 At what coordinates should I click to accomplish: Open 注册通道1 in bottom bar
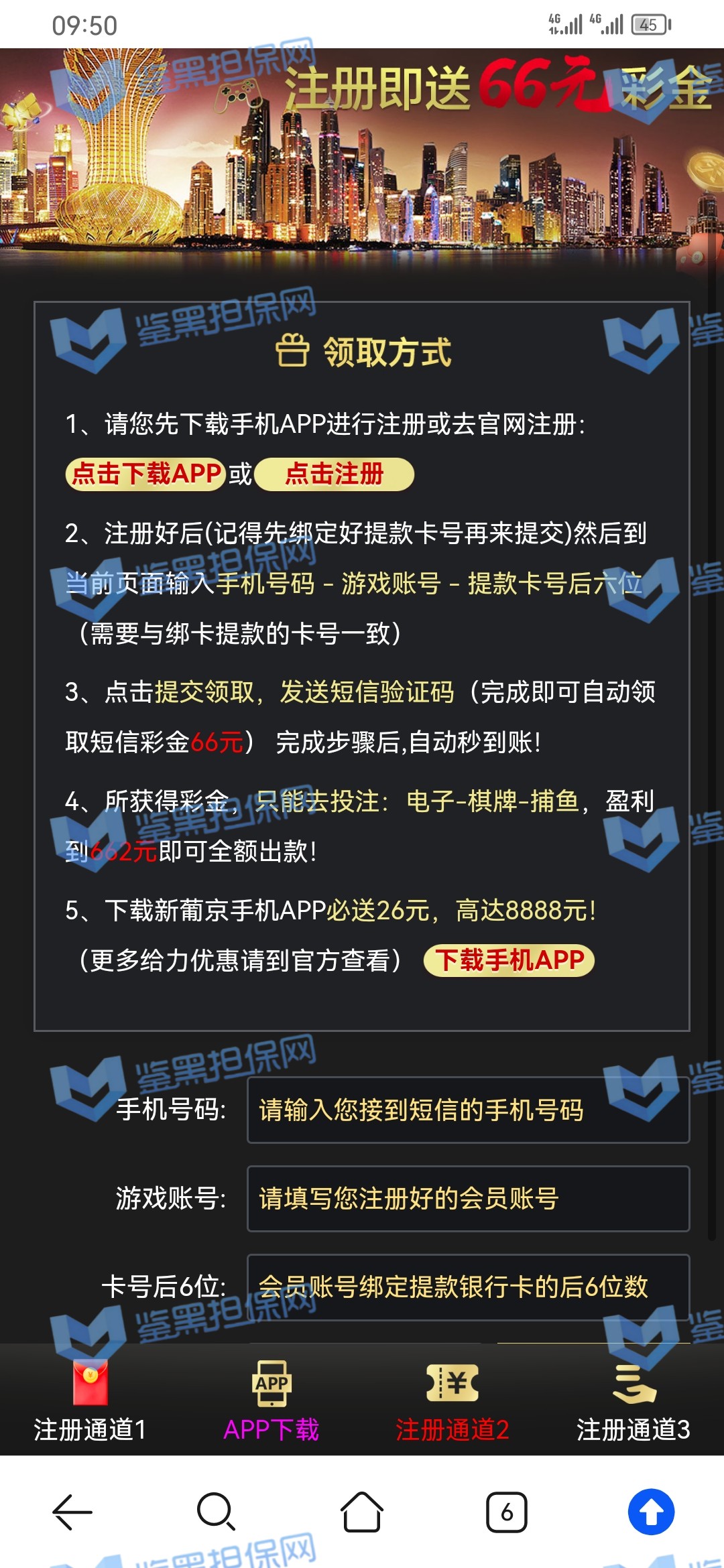90,1400
